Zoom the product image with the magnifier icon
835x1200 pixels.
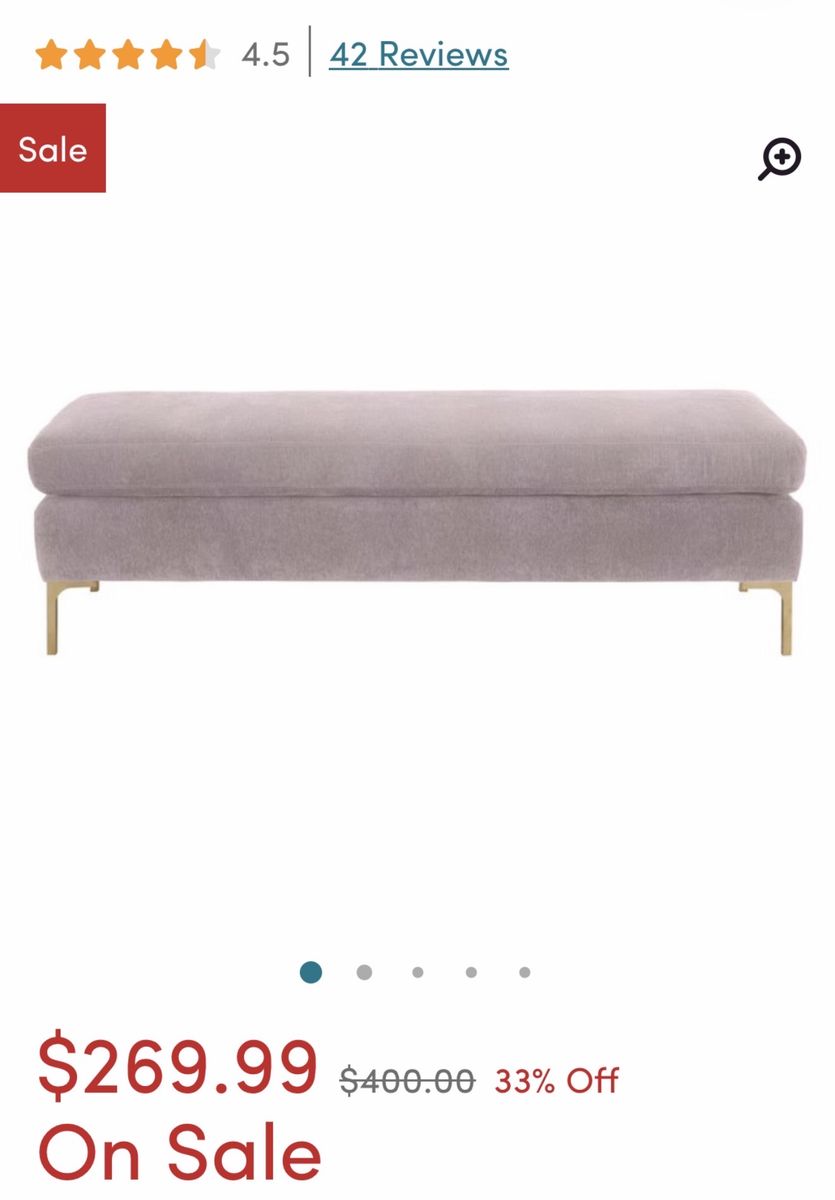tap(779, 159)
